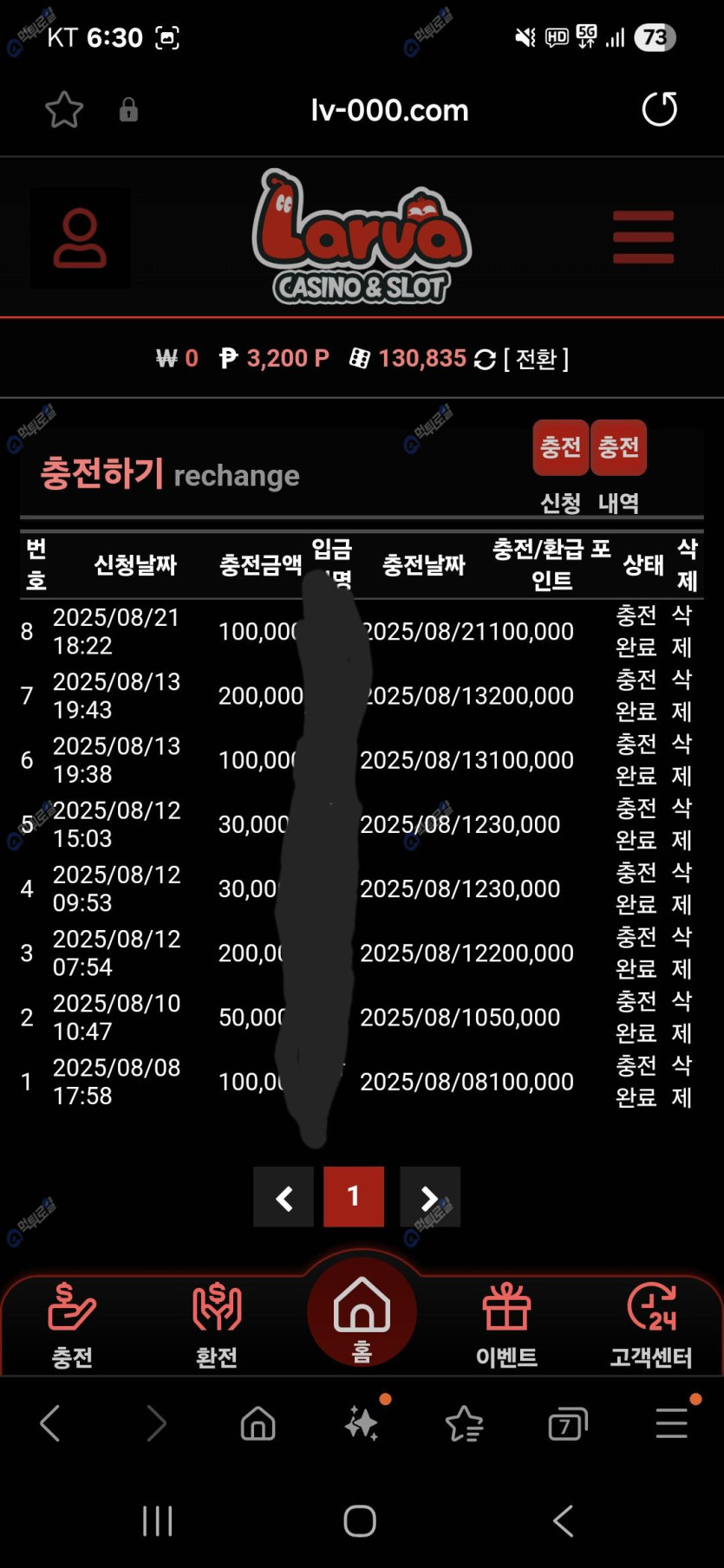The width and height of the screenshot is (724, 1568).
Task: Switch to the 환전 tab
Action: (x=217, y=1324)
